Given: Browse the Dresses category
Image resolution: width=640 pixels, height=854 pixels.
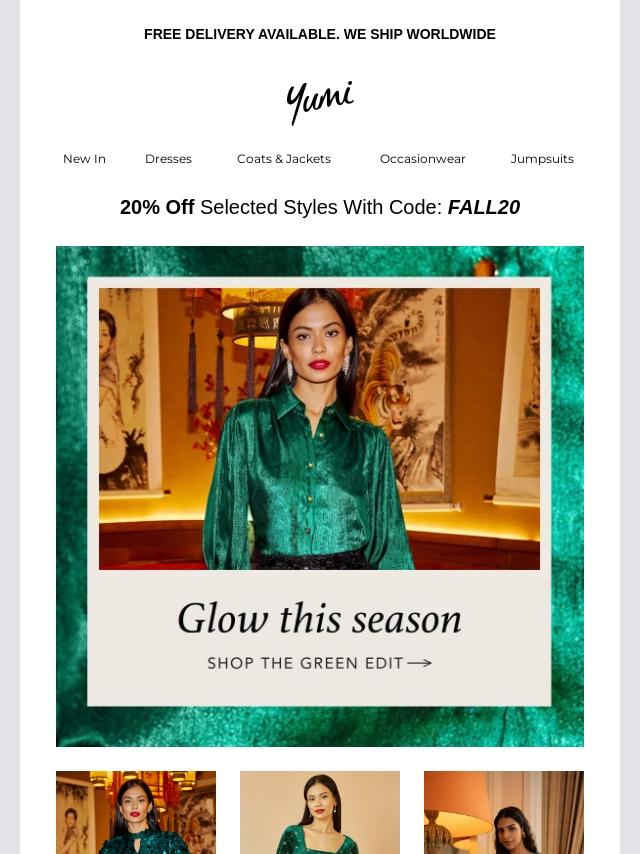Looking at the screenshot, I should tap(168, 159).
